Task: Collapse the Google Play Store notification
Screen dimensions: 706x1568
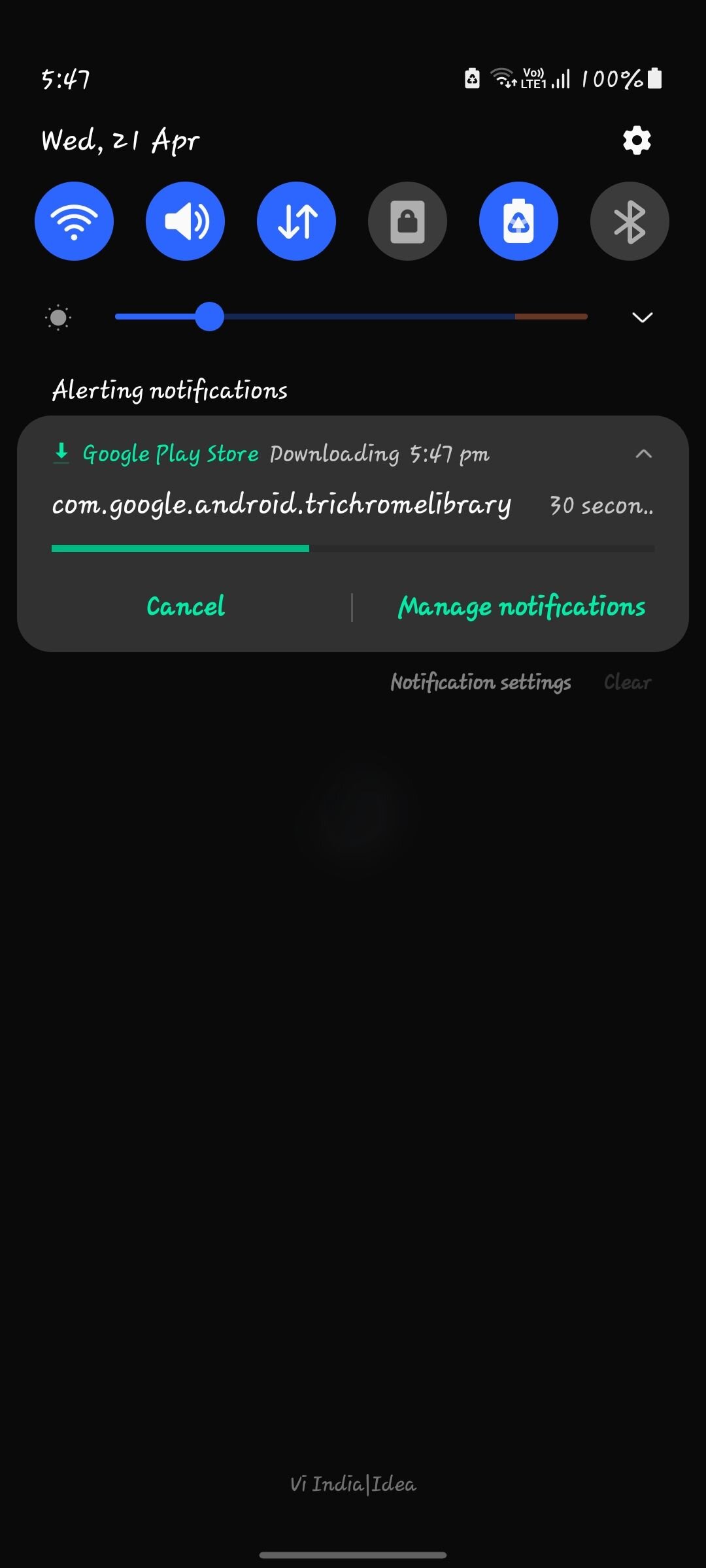Action: (644, 453)
